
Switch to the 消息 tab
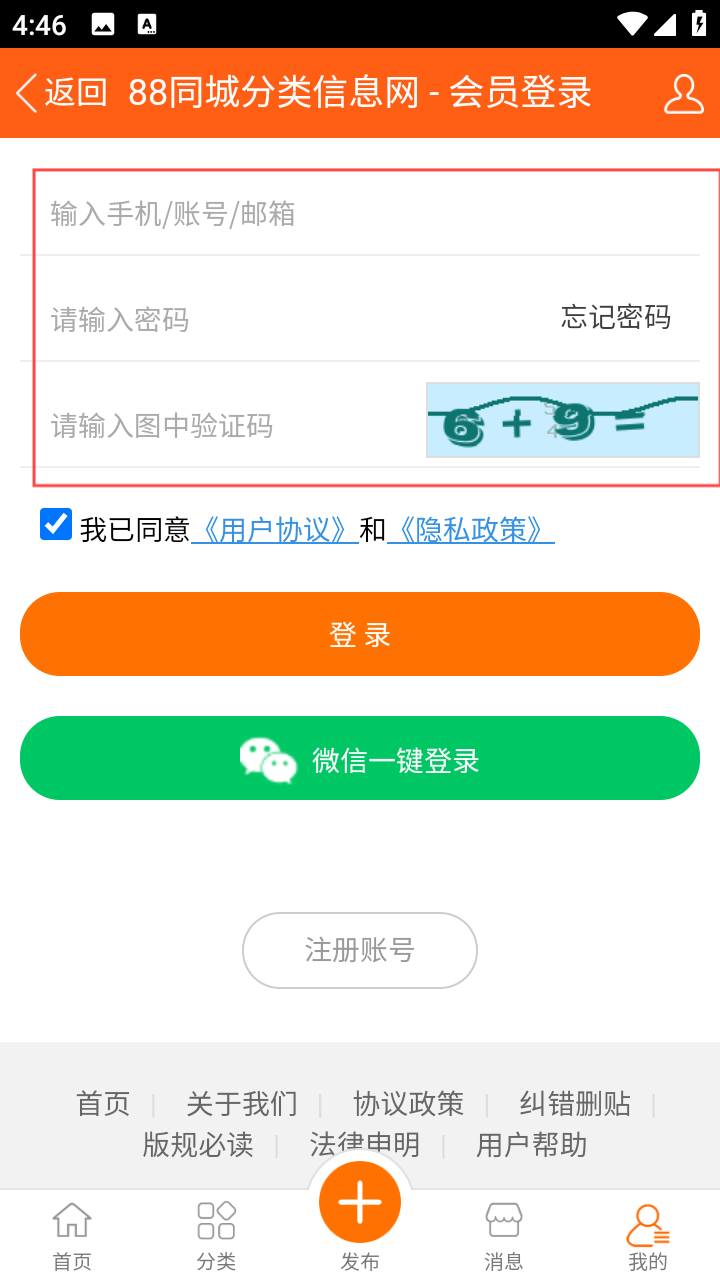(503, 1235)
